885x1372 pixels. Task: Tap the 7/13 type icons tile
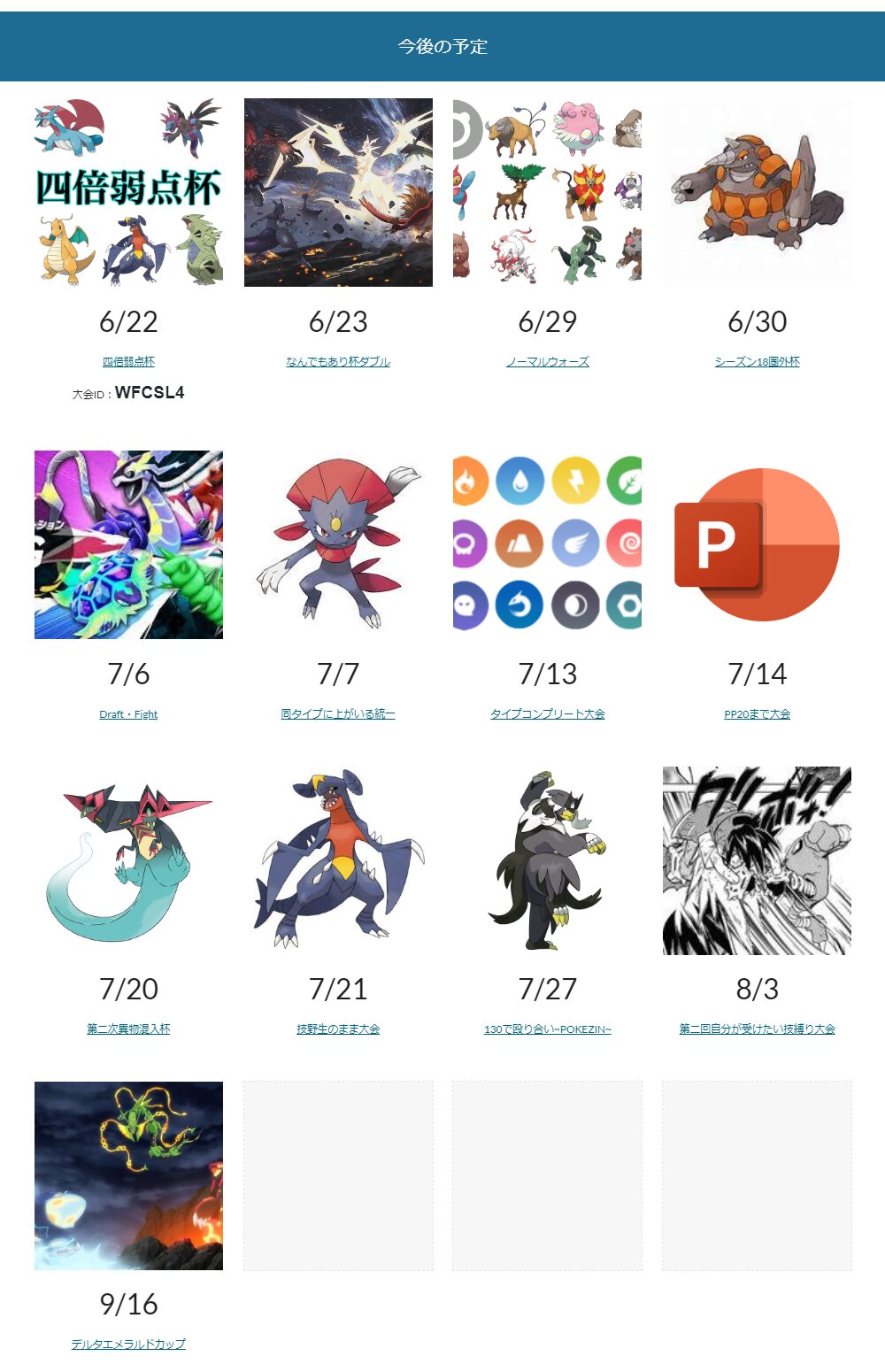tap(547, 544)
